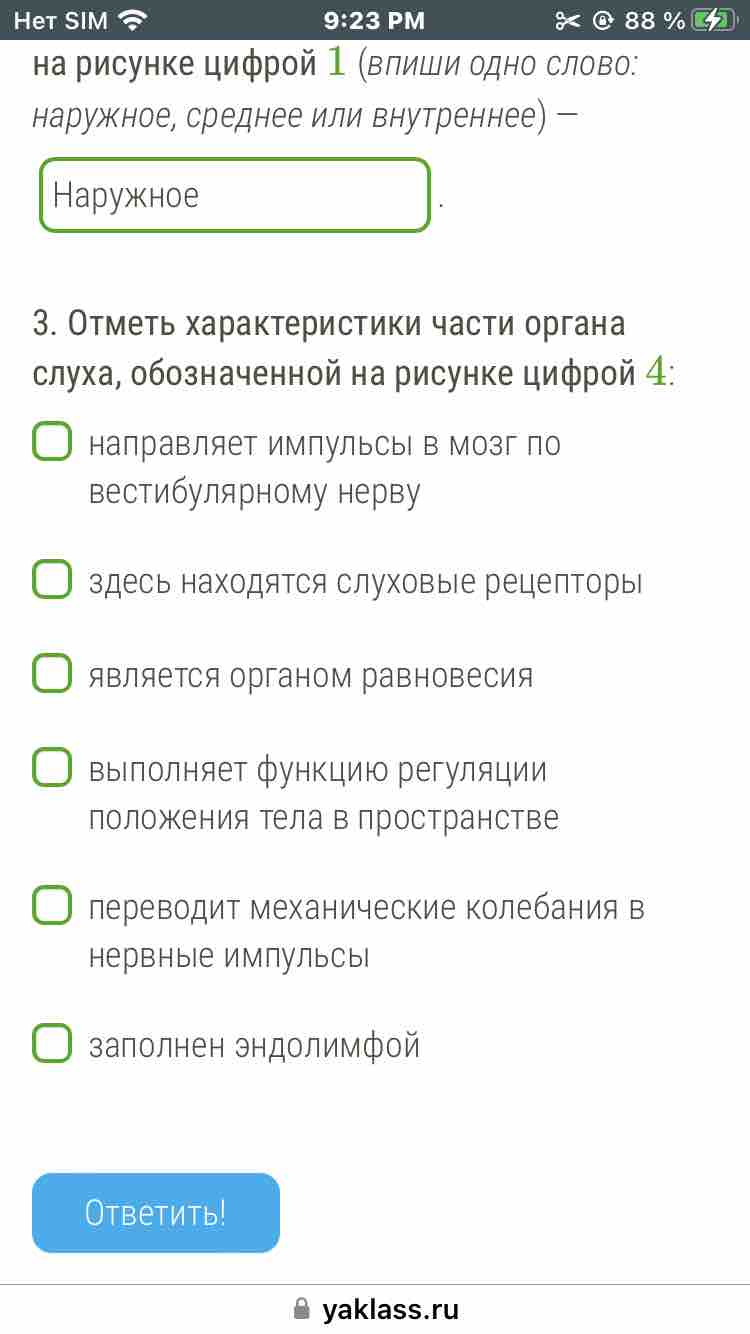The image size is (750, 1334).
Task: Select the 'заполнен эндолимфой' checkbox
Action: [x=52, y=1043]
